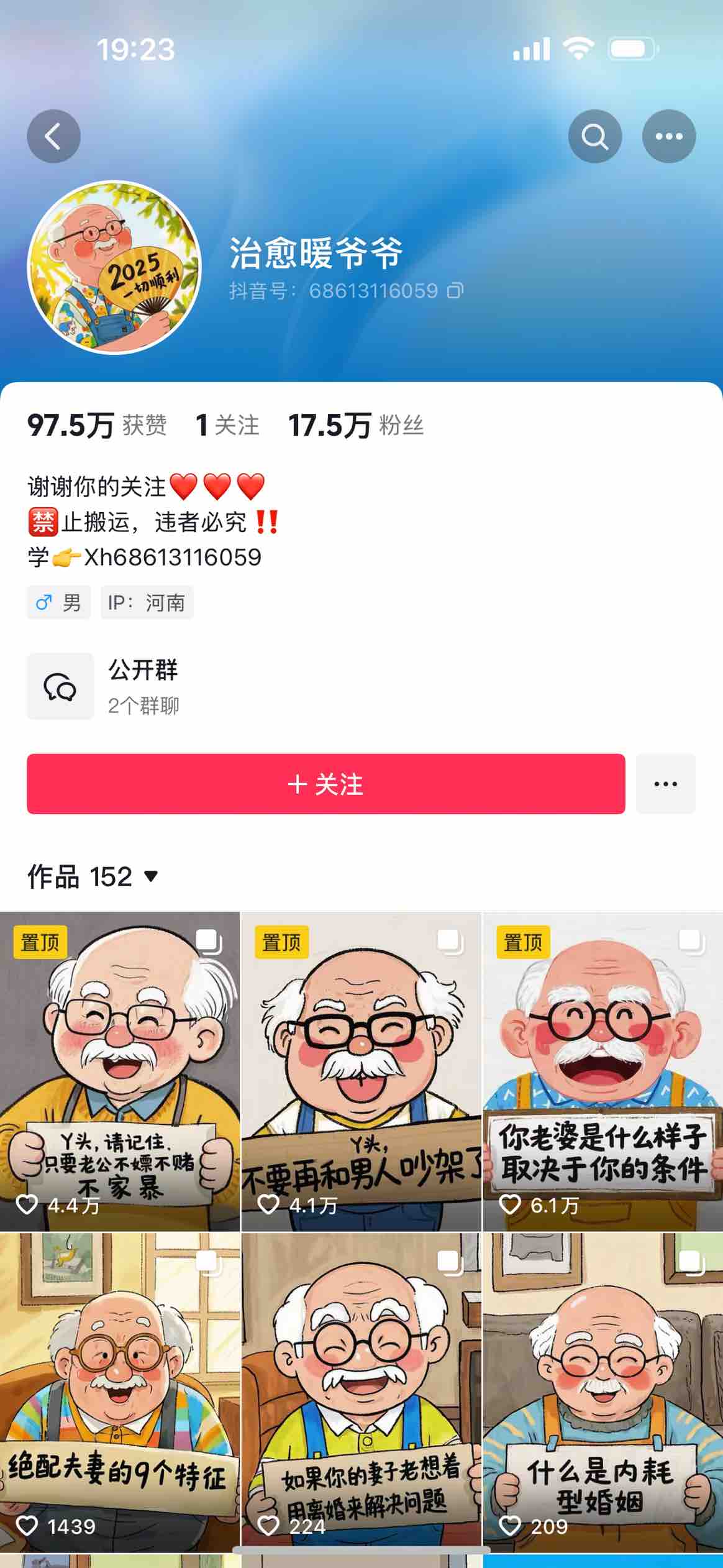723x1568 pixels.
Task: Follow 治愈暖爷爷 with the red button
Action: pyautogui.click(x=325, y=784)
